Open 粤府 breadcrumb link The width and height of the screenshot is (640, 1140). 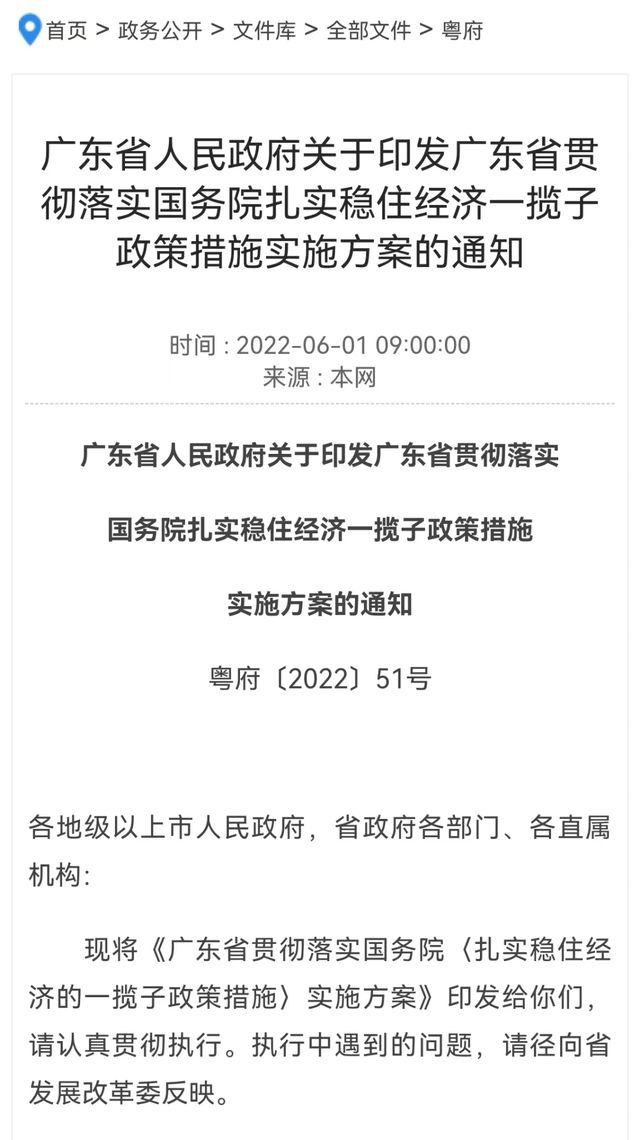pyautogui.click(x=463, y=31)
